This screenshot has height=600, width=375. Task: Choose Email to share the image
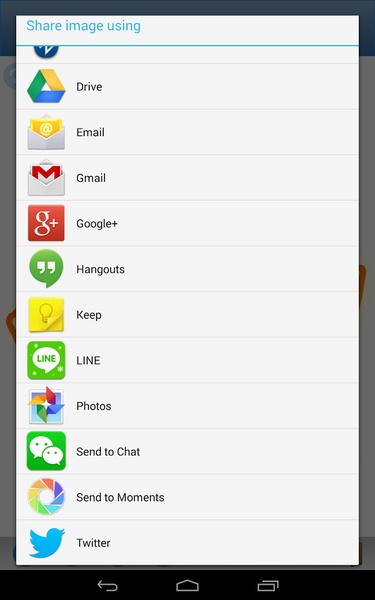coord(187,132)
